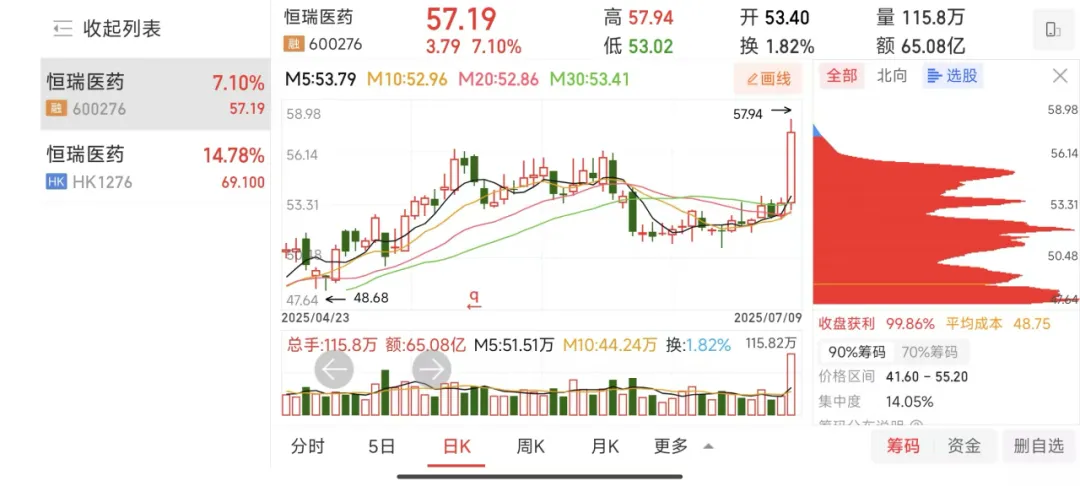Collapse the stock list via 收起列表

click(x=106, y=28)
